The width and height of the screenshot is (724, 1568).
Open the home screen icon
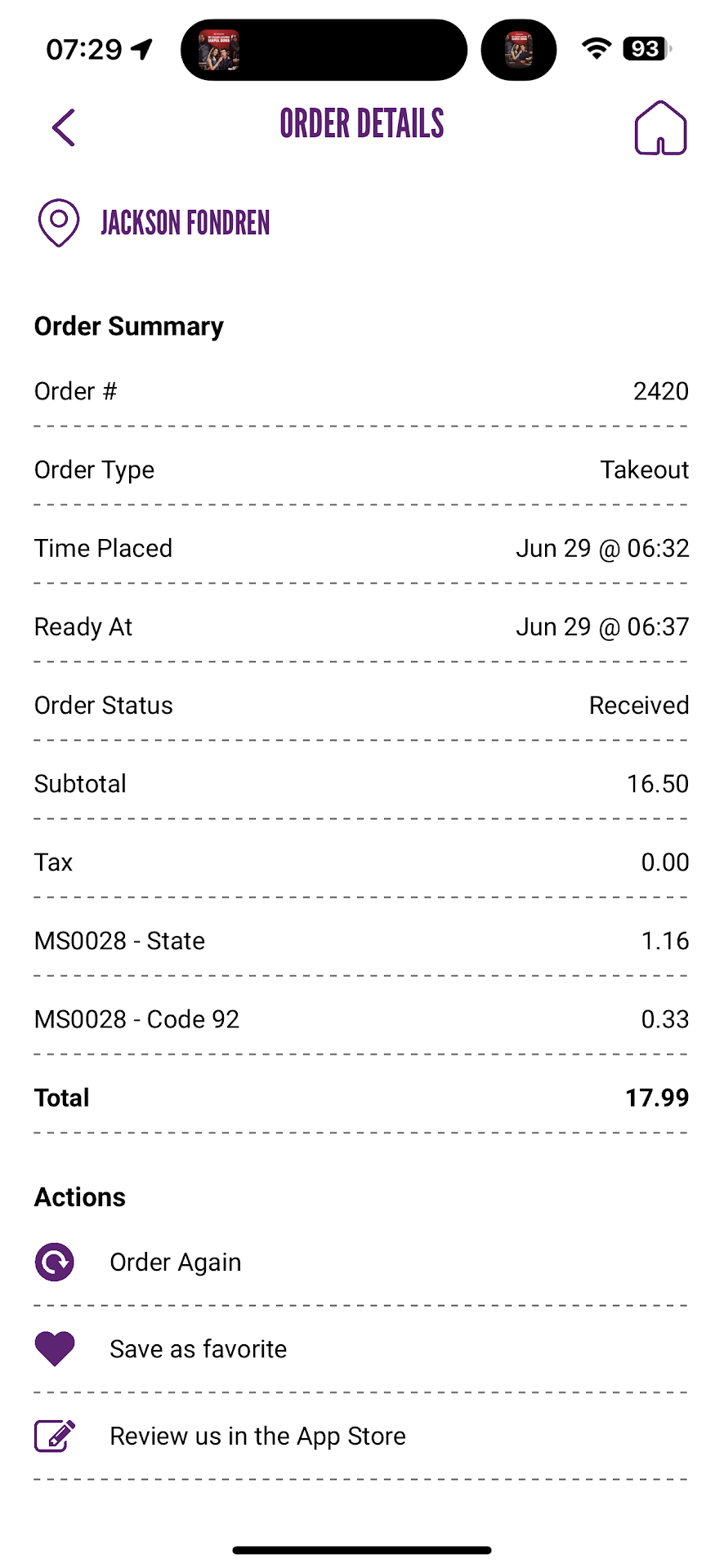pyautogui.click(x=659, y=128)
